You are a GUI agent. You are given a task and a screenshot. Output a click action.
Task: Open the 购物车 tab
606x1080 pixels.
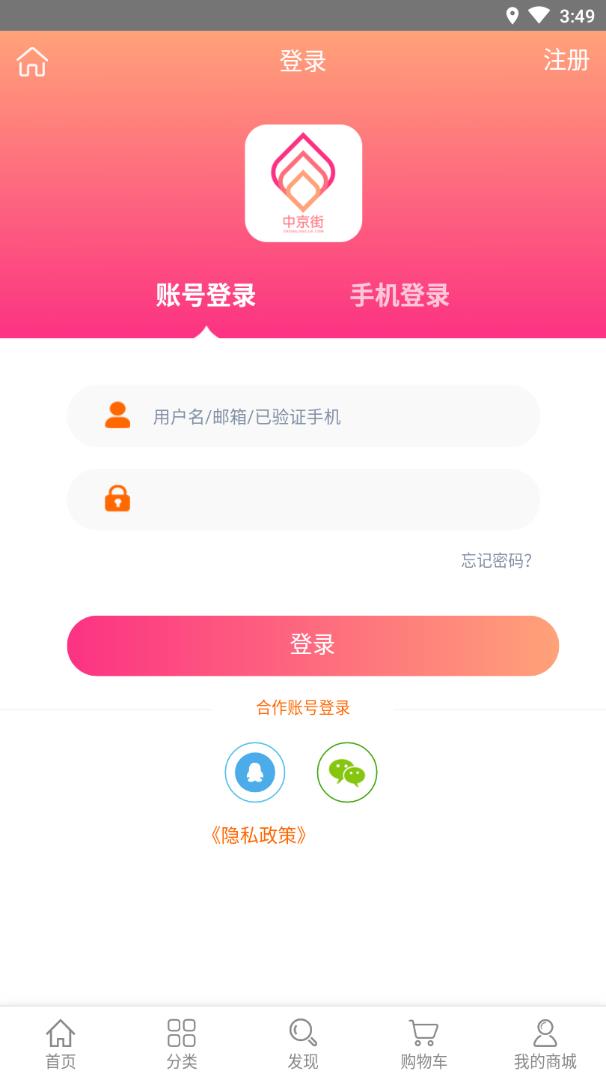tap(424, 1044)
